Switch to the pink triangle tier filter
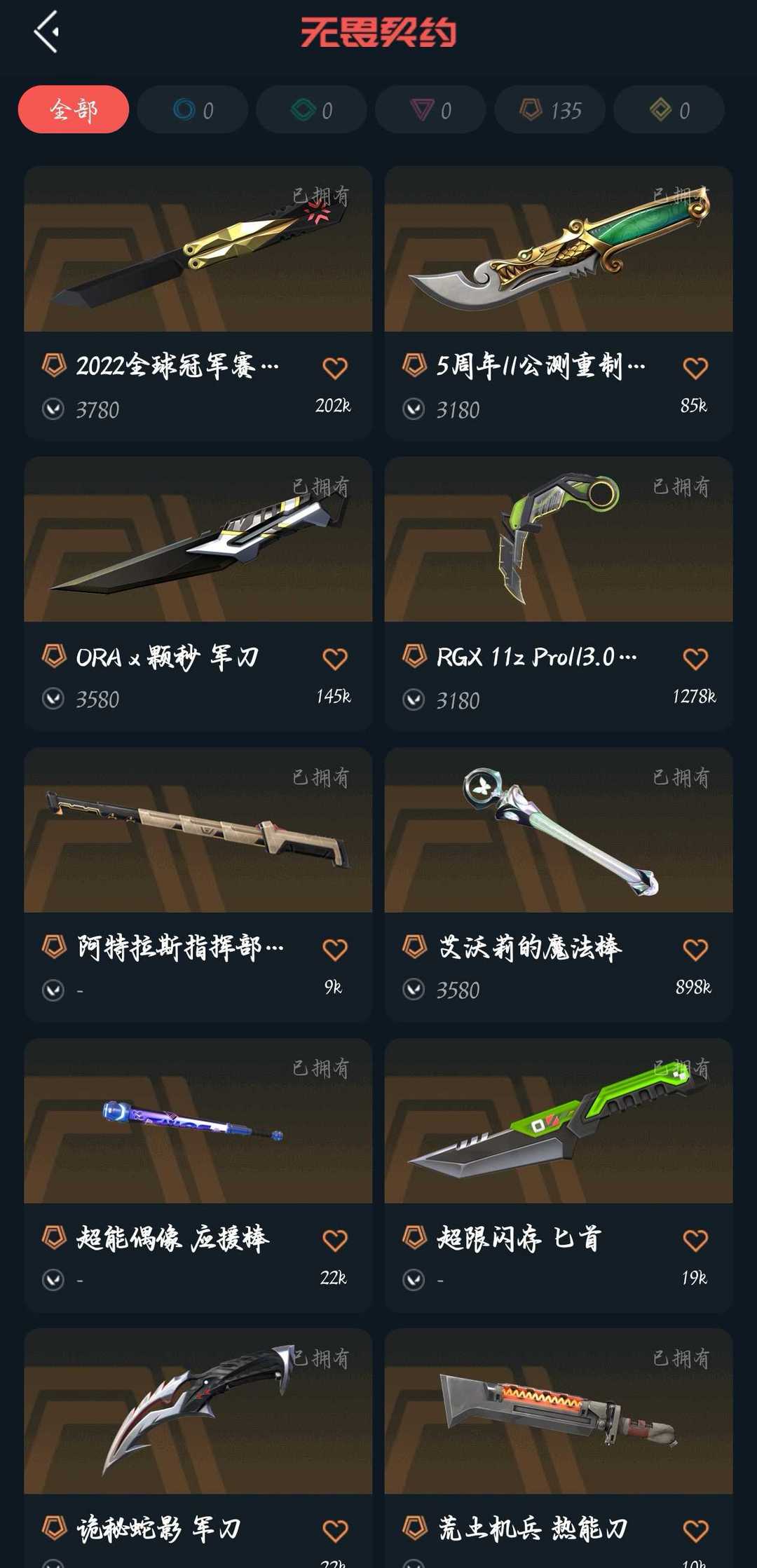757x1568 pixels. [x=430, y=110]
